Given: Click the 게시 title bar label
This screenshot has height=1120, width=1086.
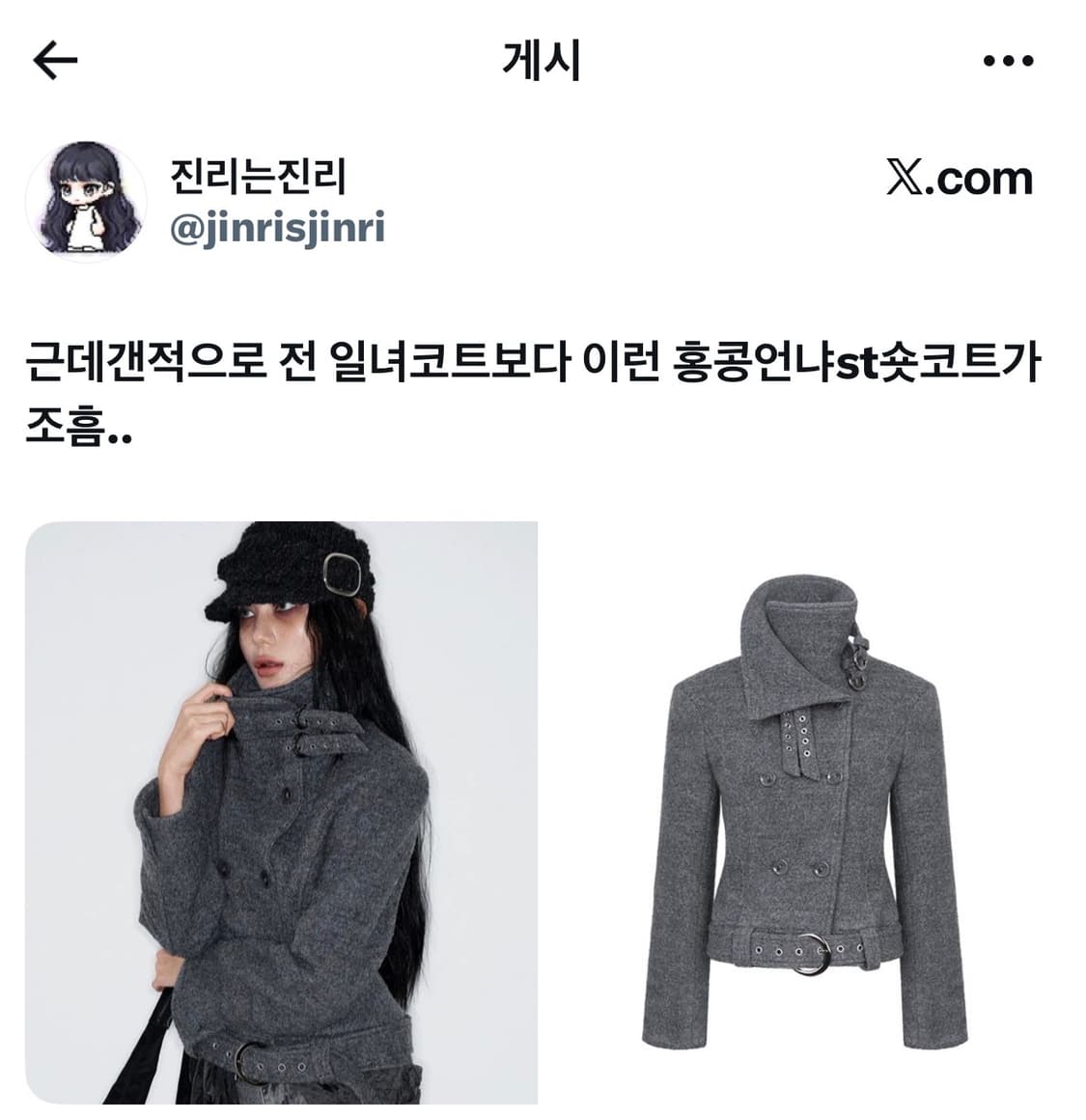Looking at the screenshot, I should (543, 58).
